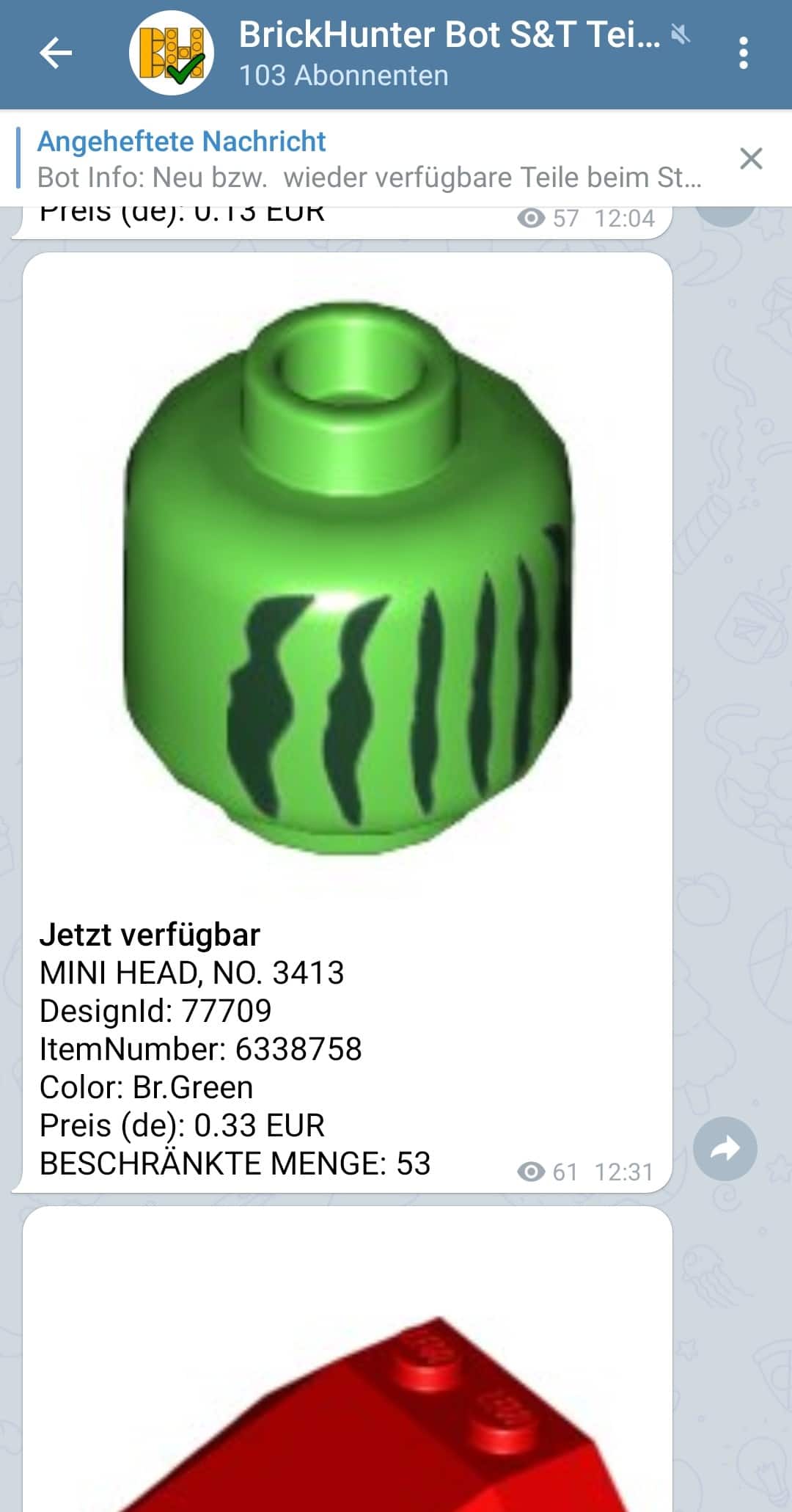View the green mini head image
This screenshot has width=792, height=1512.
tap(348, 580)
